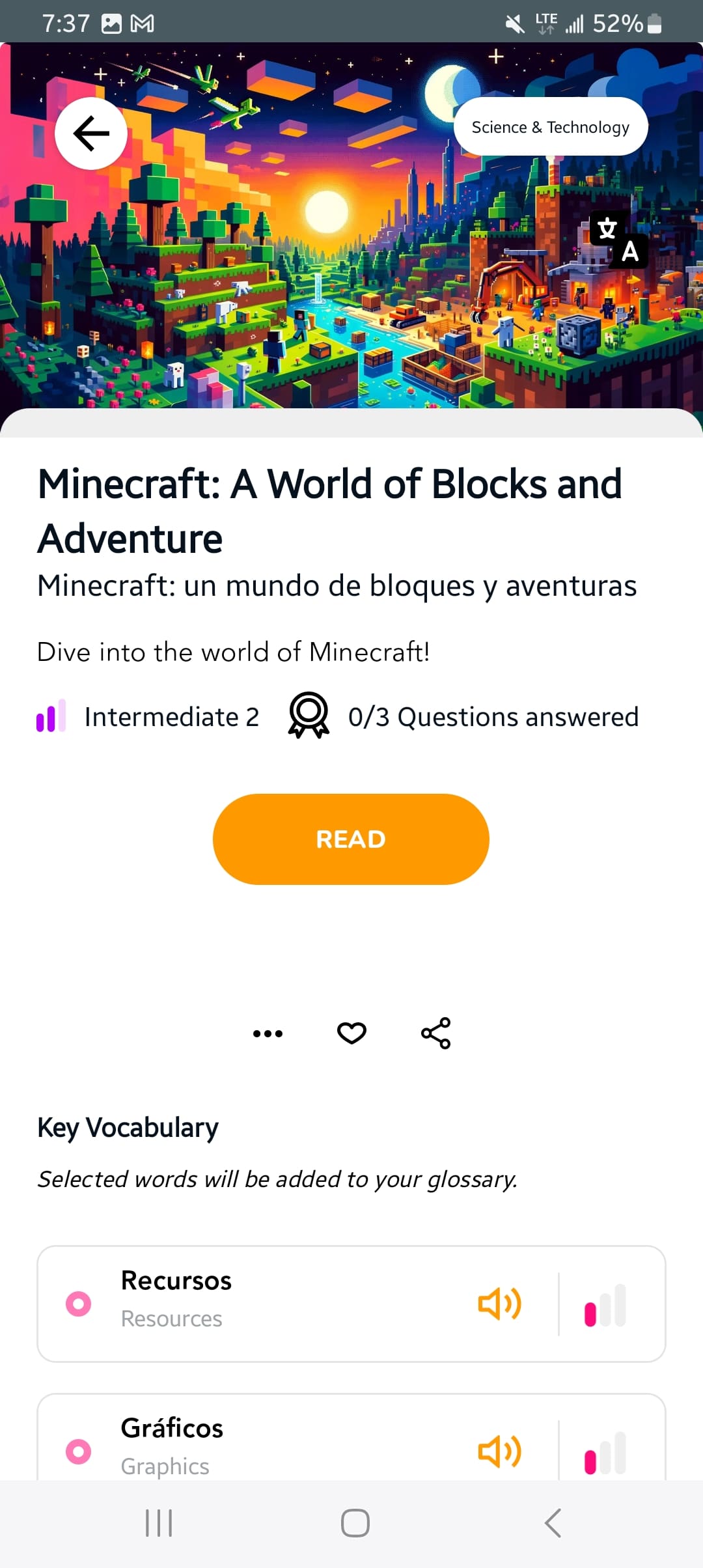Start reading with the READ button
Image resolution: width=703 pixels, height=1568 pixels.
coord(351,839)
